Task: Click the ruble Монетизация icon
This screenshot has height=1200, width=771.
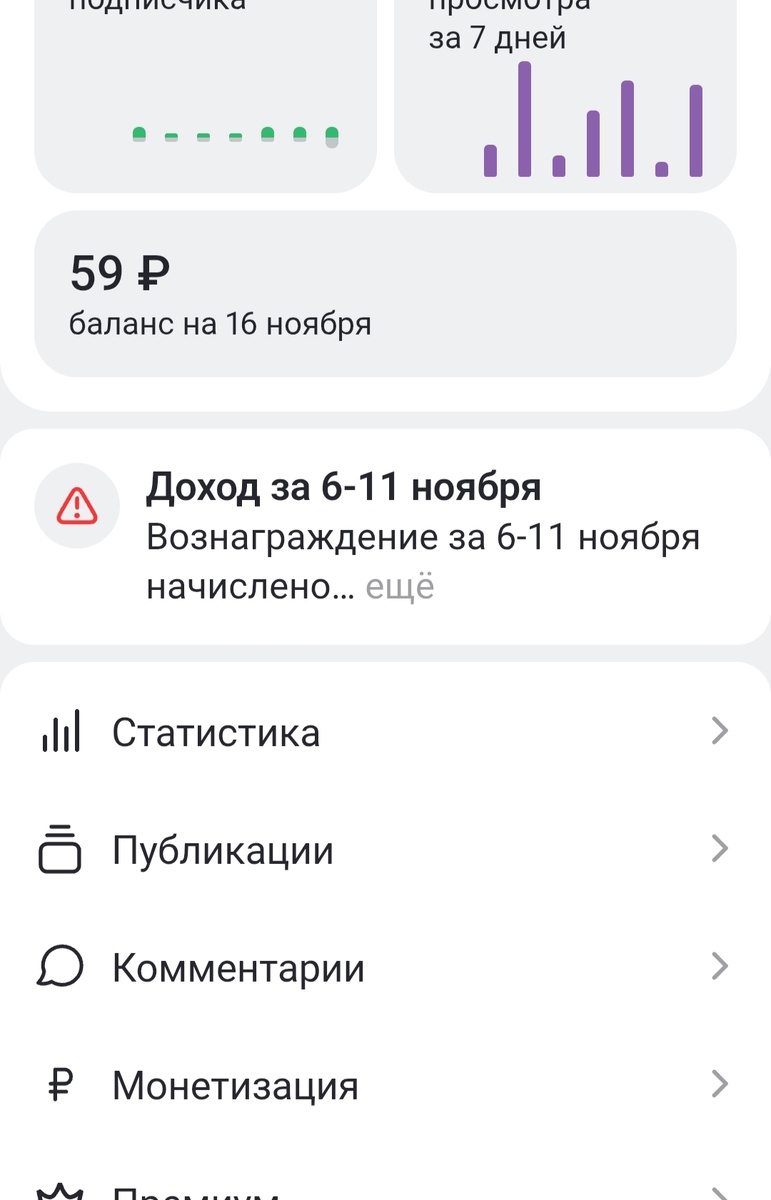Action: pyautogui.click(x=60, y=1084)
